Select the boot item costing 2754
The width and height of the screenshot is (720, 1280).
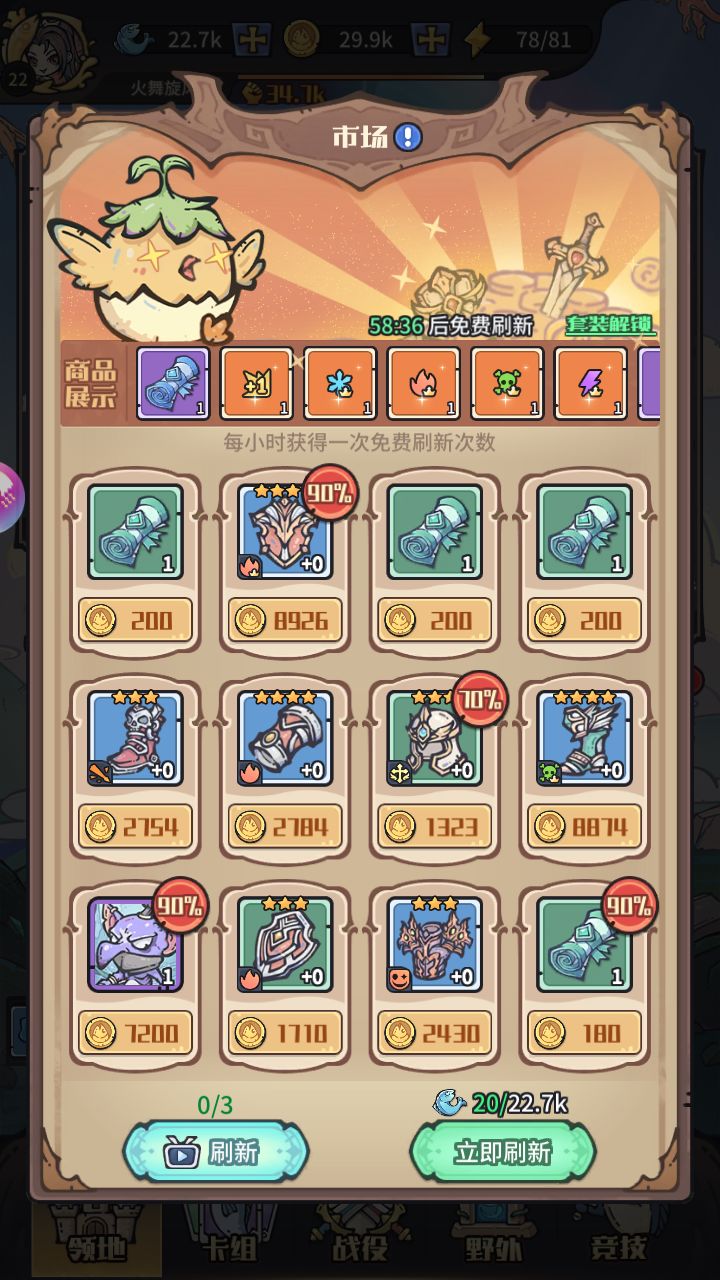pos(134,742)
